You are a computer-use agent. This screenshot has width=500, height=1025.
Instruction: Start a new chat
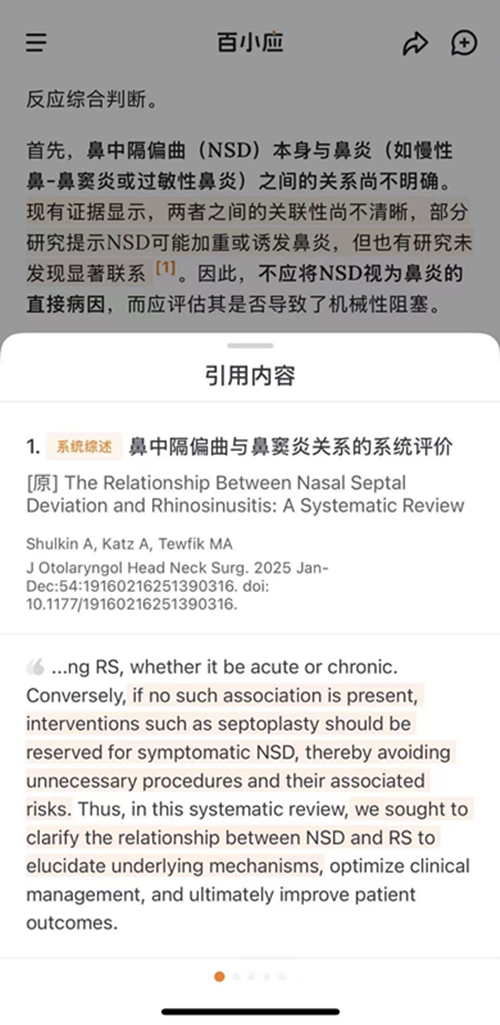click(x=464, y=44)
